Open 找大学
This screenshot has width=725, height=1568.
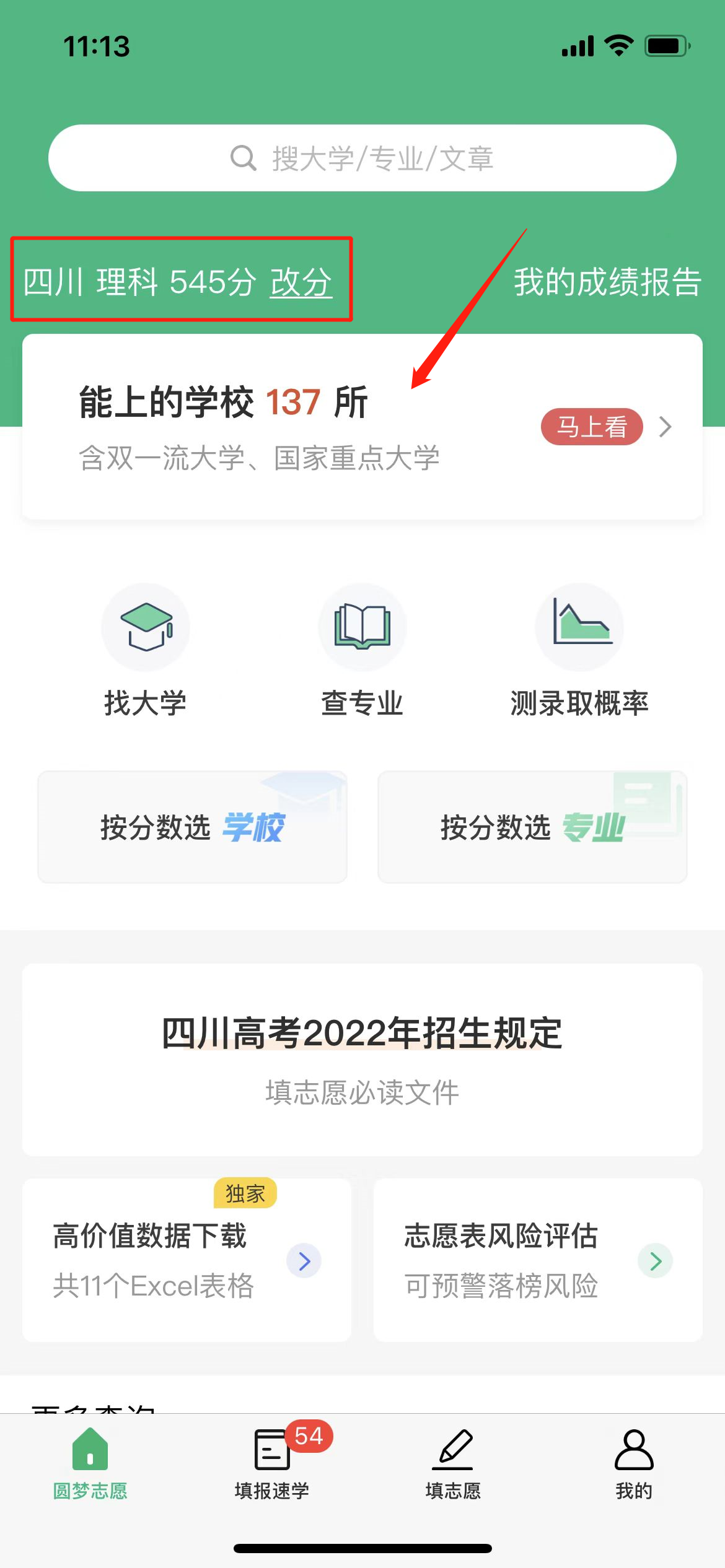tap(146, 650)
